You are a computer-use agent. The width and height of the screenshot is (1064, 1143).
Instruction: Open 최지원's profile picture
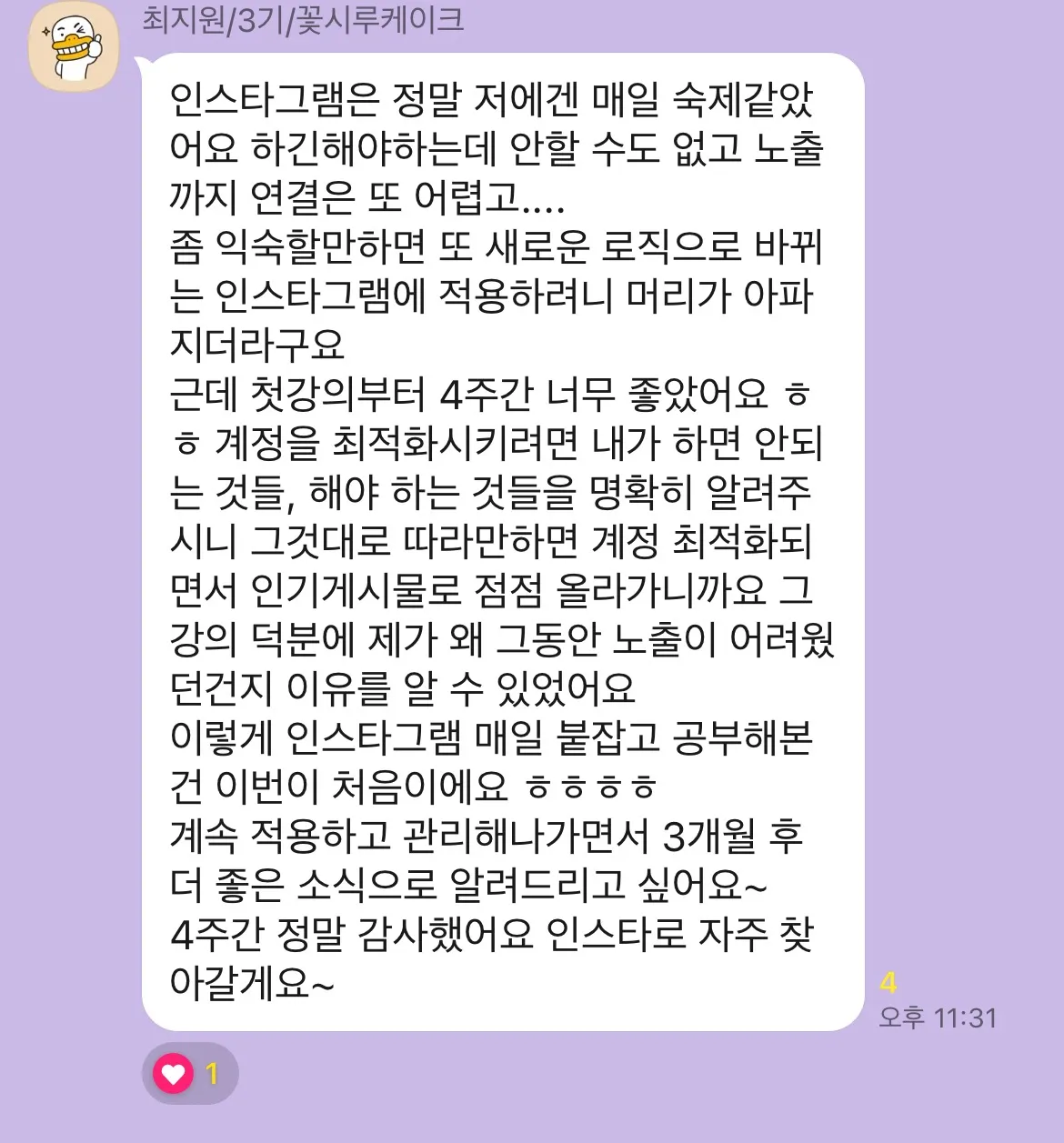click(x=75, y=46)
